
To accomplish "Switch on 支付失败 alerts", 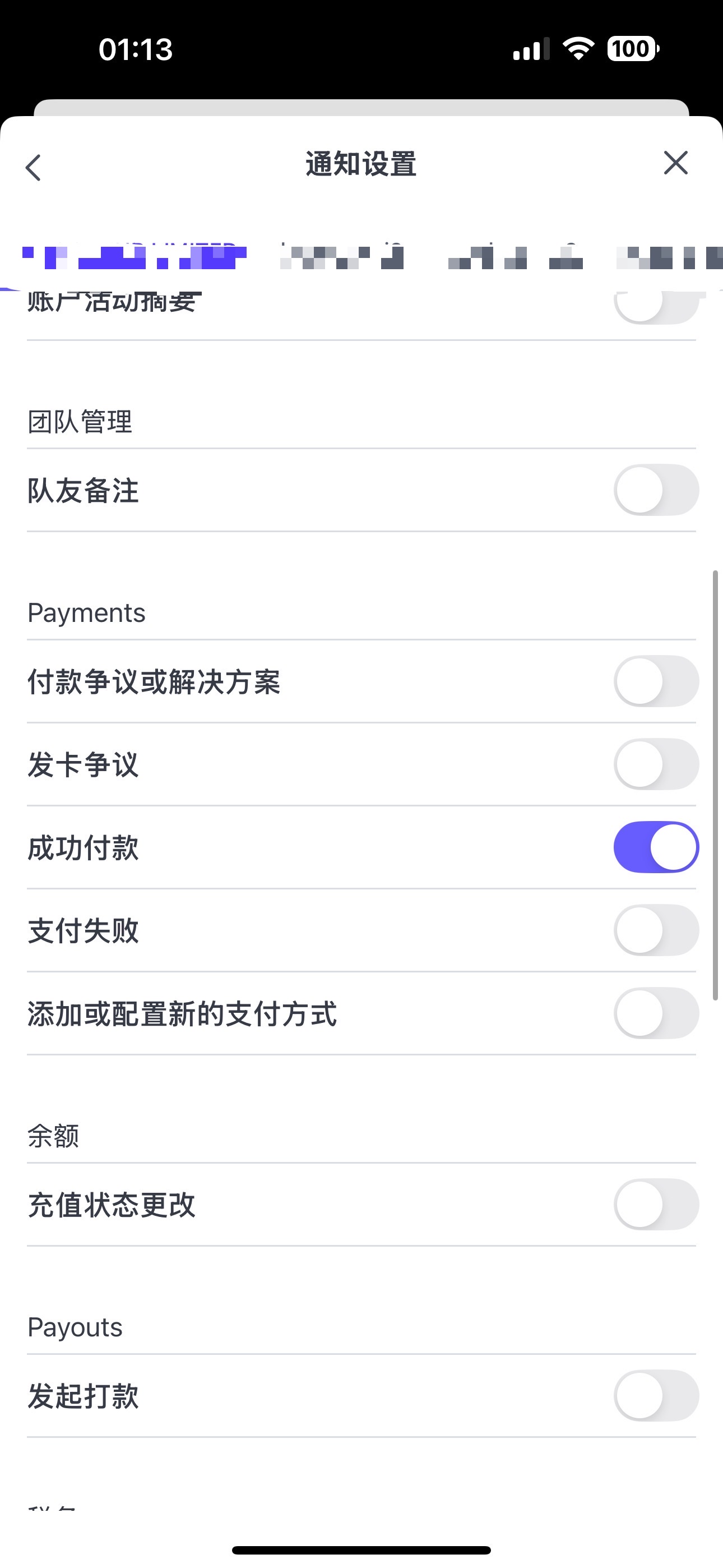I will (x=655, y=930).
